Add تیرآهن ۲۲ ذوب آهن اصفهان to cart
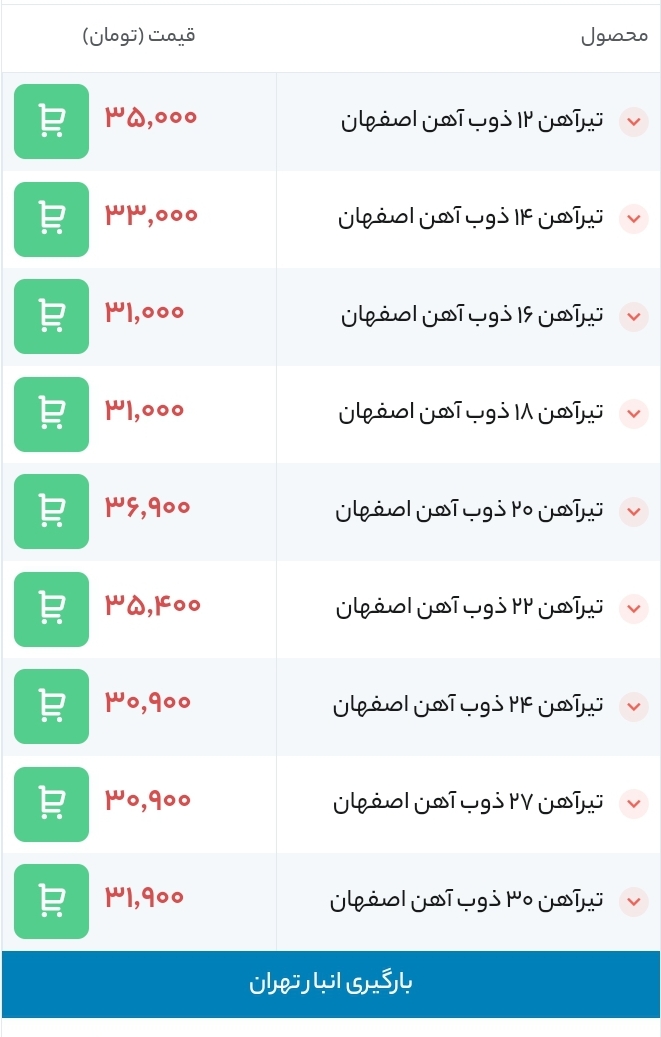The height and width of the screenshot is (1037, 661). pyautogui.click(x=51, y=609)
